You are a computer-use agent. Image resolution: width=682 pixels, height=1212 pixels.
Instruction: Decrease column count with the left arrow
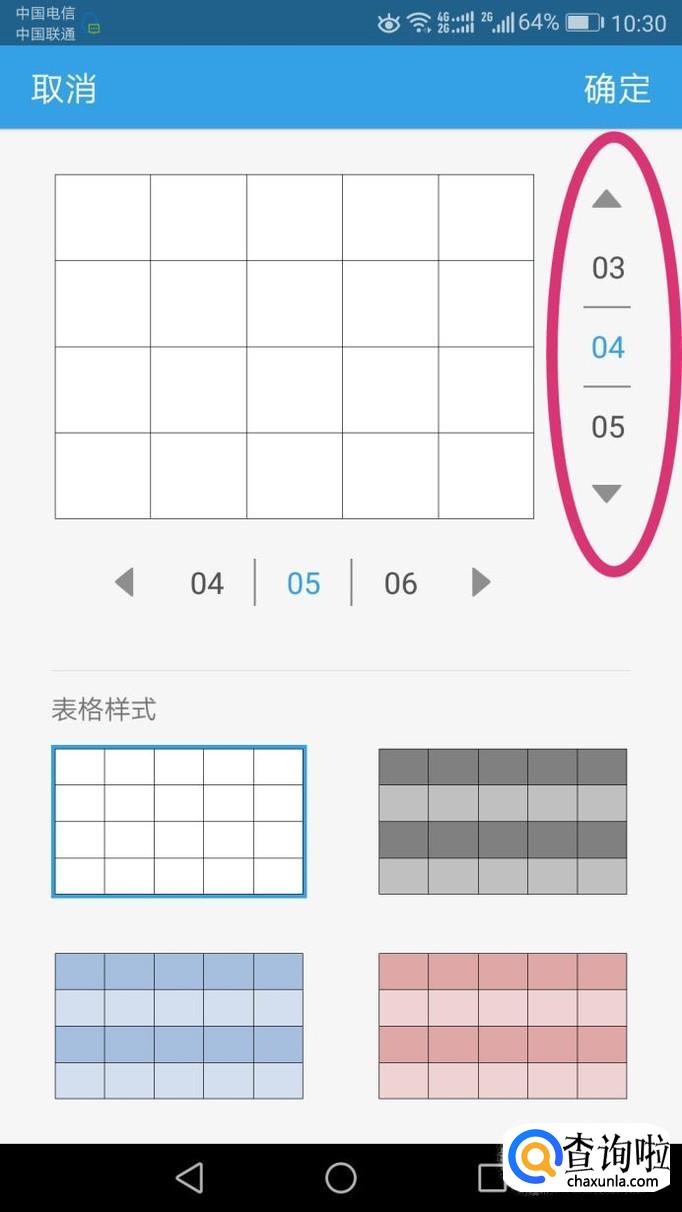pos(124,582)
